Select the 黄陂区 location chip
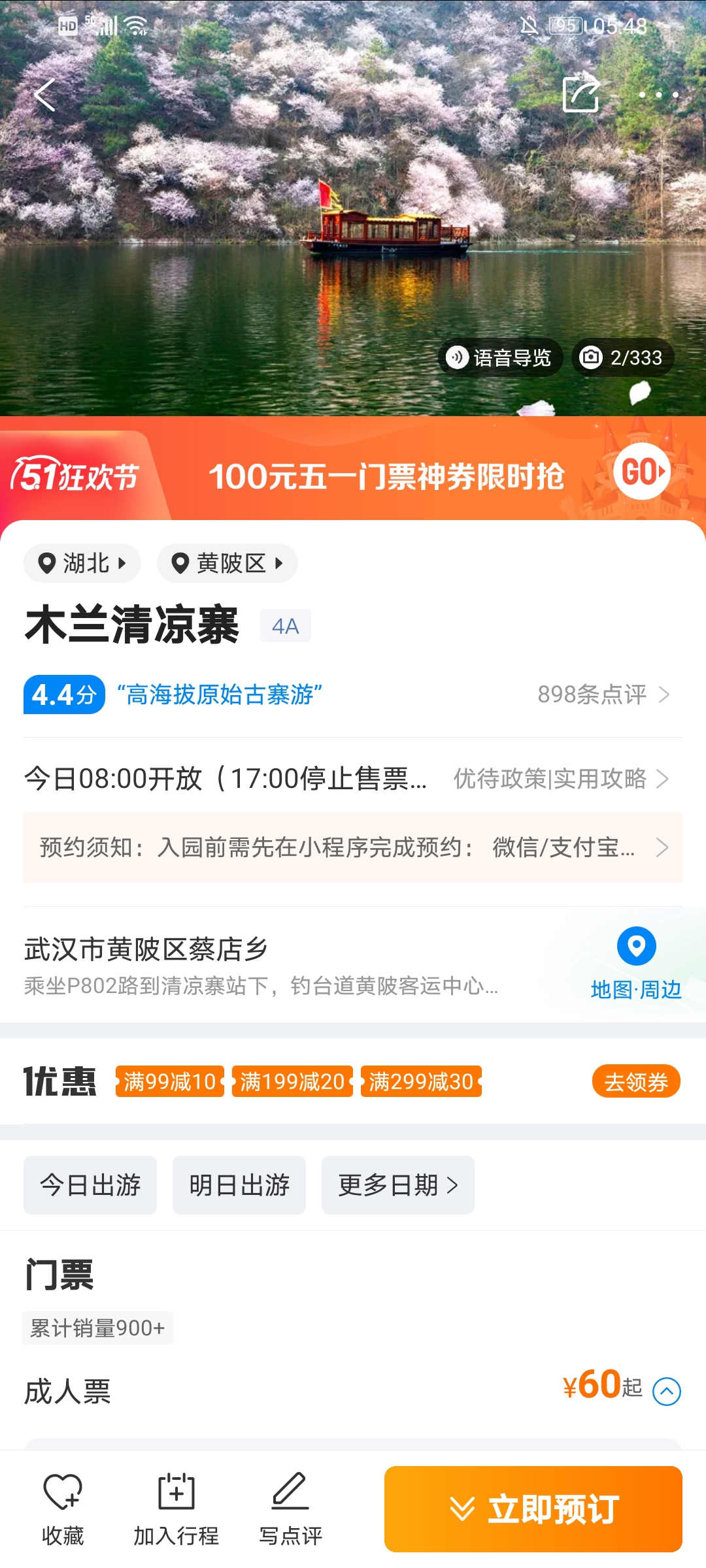Image resolution: width=706 pixels, height=1568 pixels. coord(227,563)
